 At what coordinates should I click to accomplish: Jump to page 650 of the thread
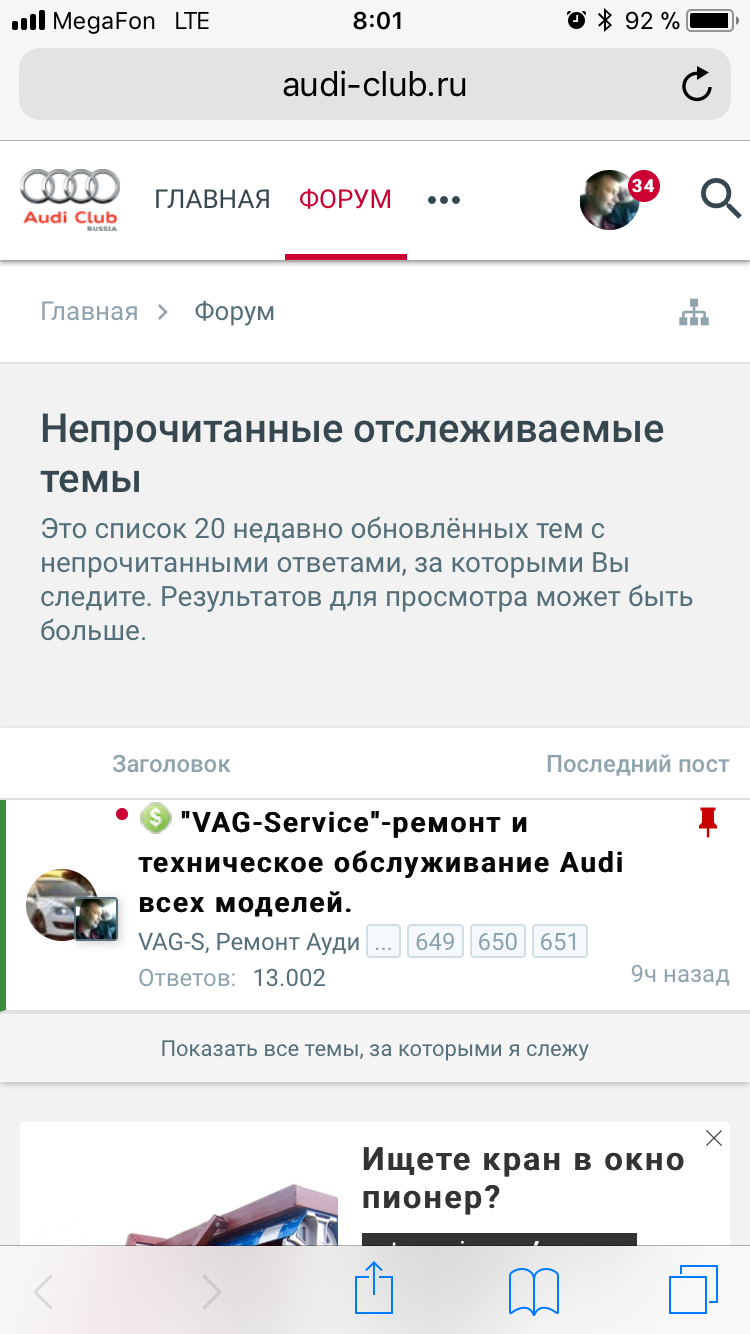point(497,942)
